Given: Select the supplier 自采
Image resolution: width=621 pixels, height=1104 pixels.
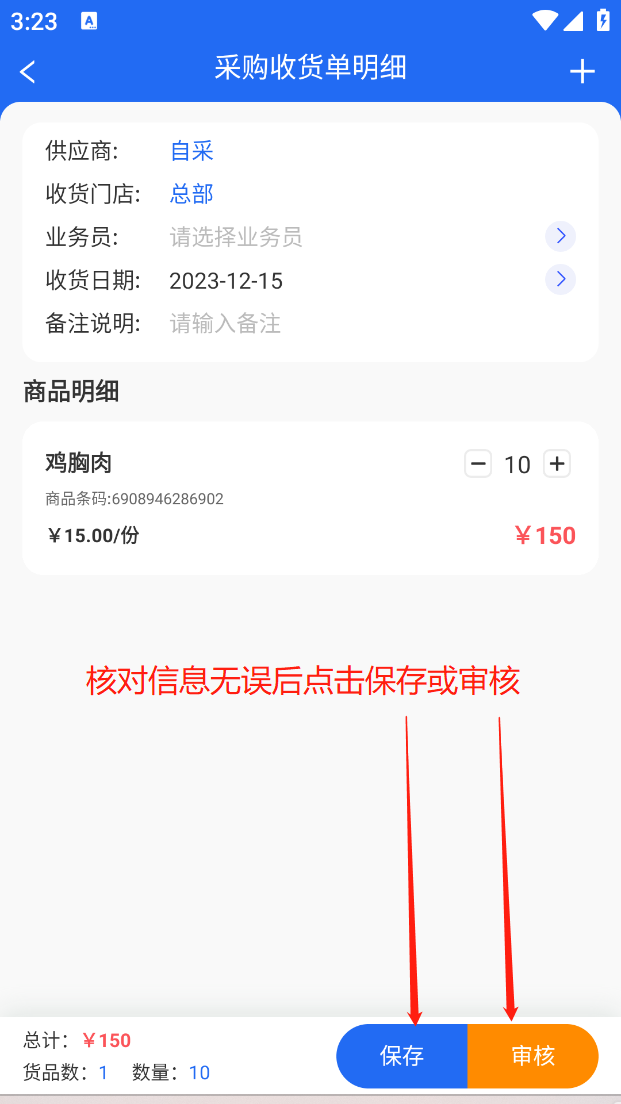Looking at the screenshot, I should tap(192, 151).
